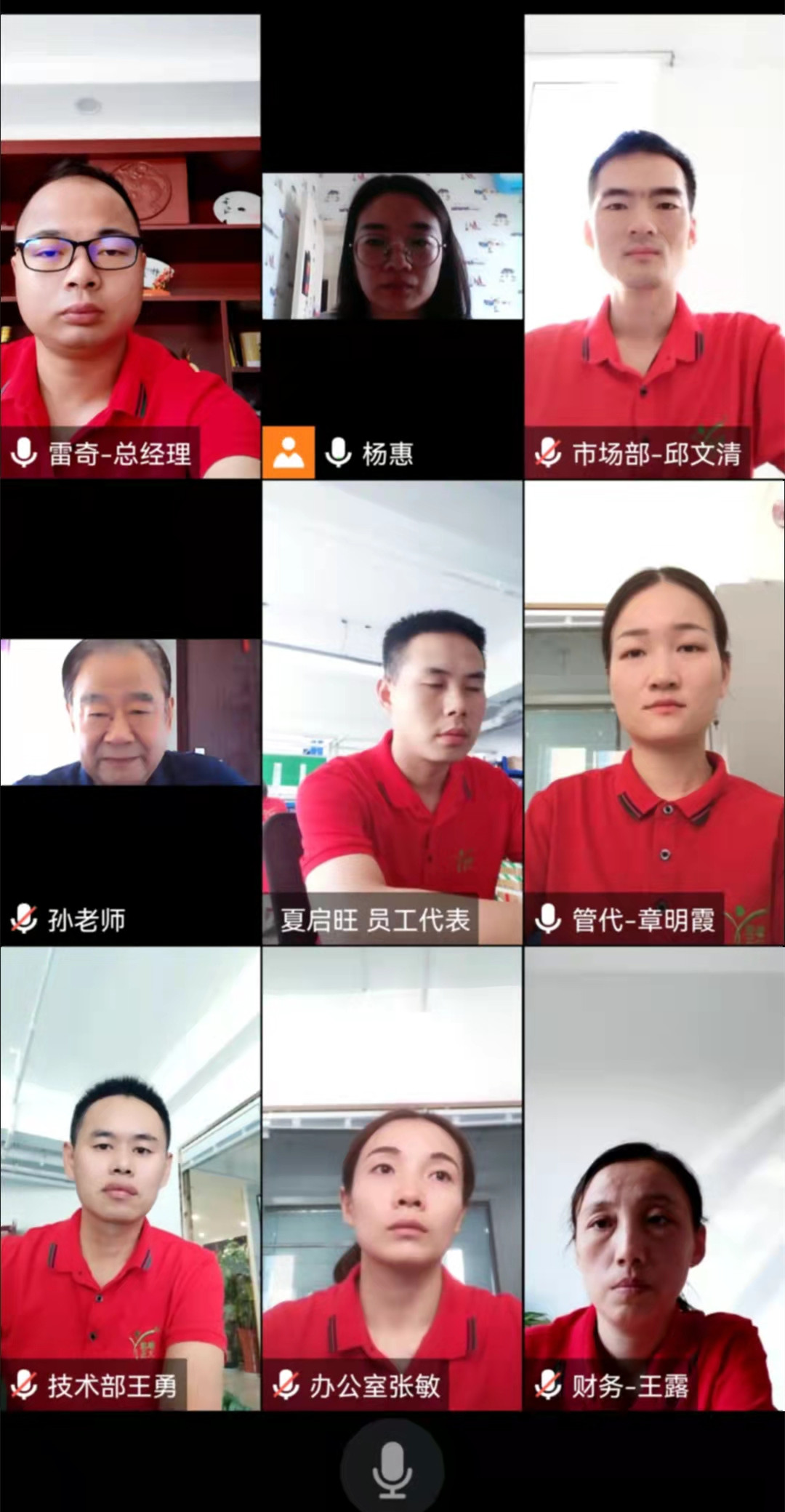This screenshot has height=1512, width=785.
Task: Open 财务-王露's video tile
Action: pyautogui.click(x=654, y=1178)
